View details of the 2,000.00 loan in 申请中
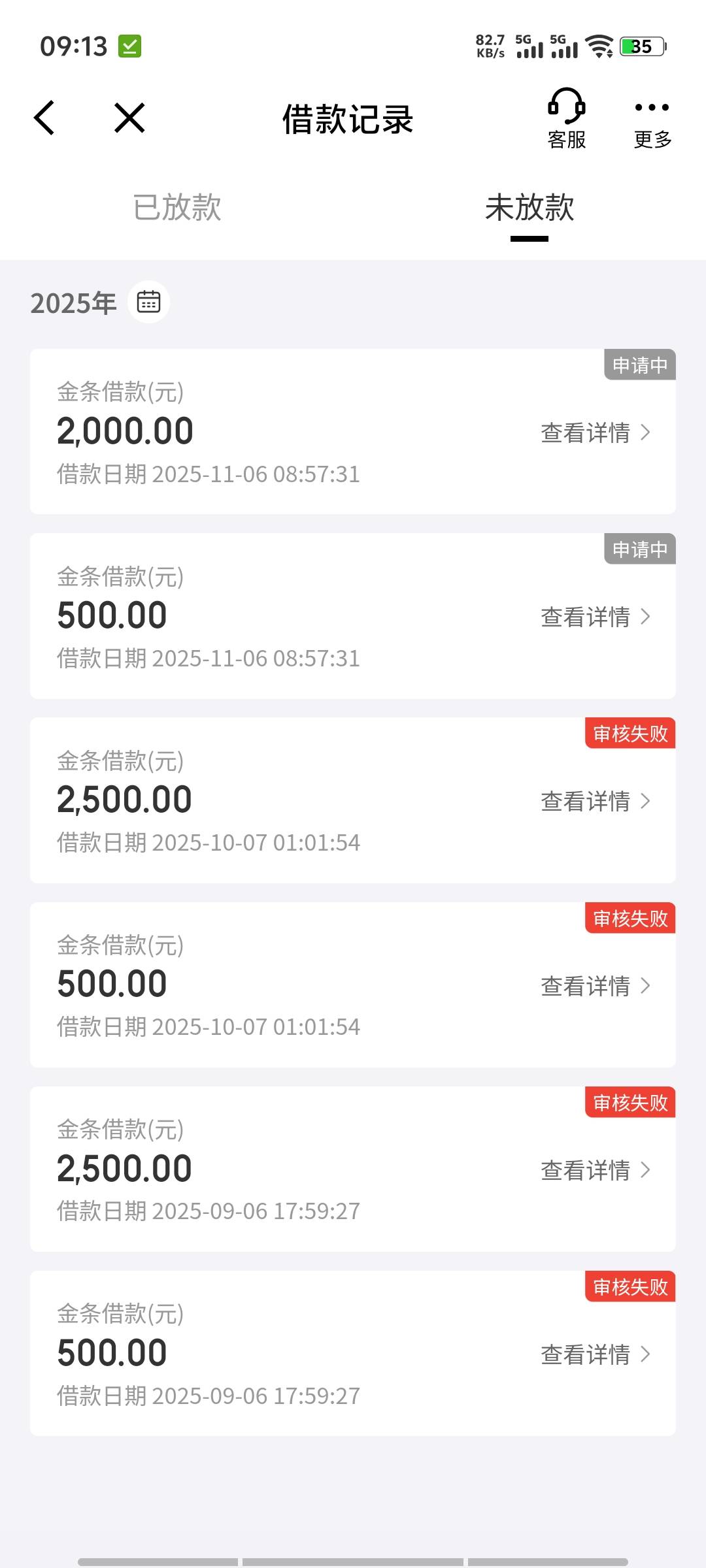 (595, 433)
